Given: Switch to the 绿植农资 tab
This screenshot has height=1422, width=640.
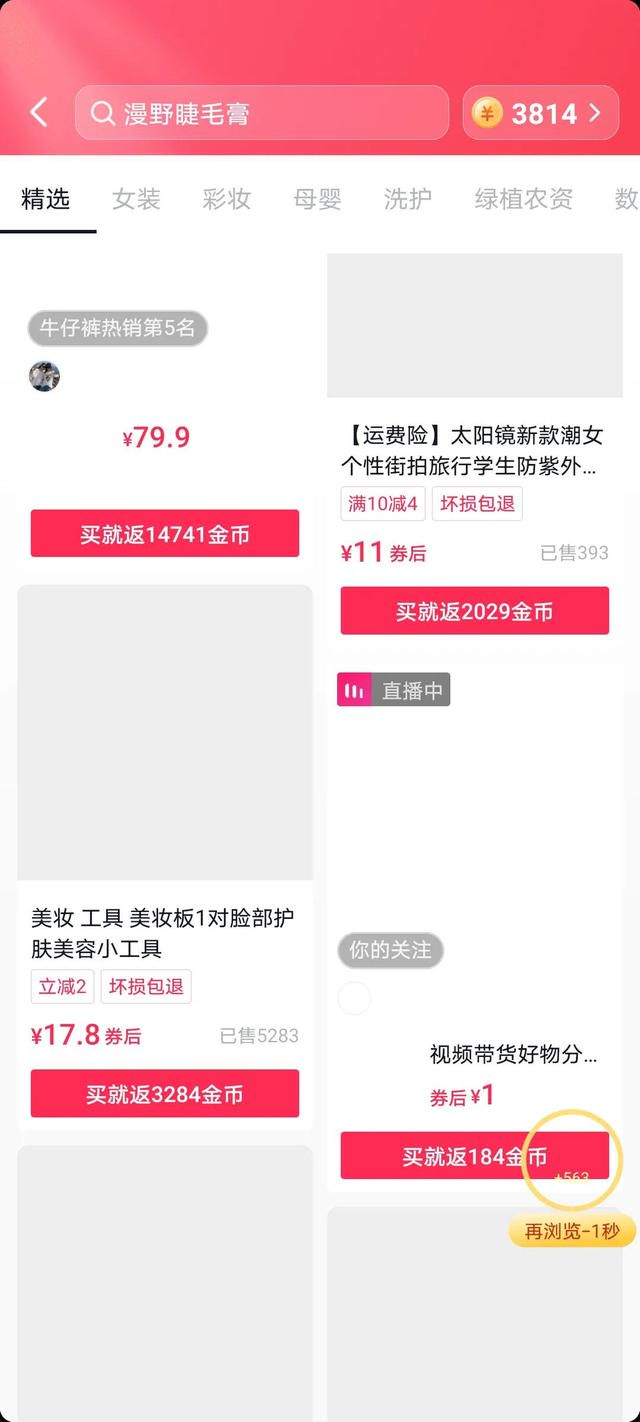Looking at the screenshot, I should pos(523,199).
